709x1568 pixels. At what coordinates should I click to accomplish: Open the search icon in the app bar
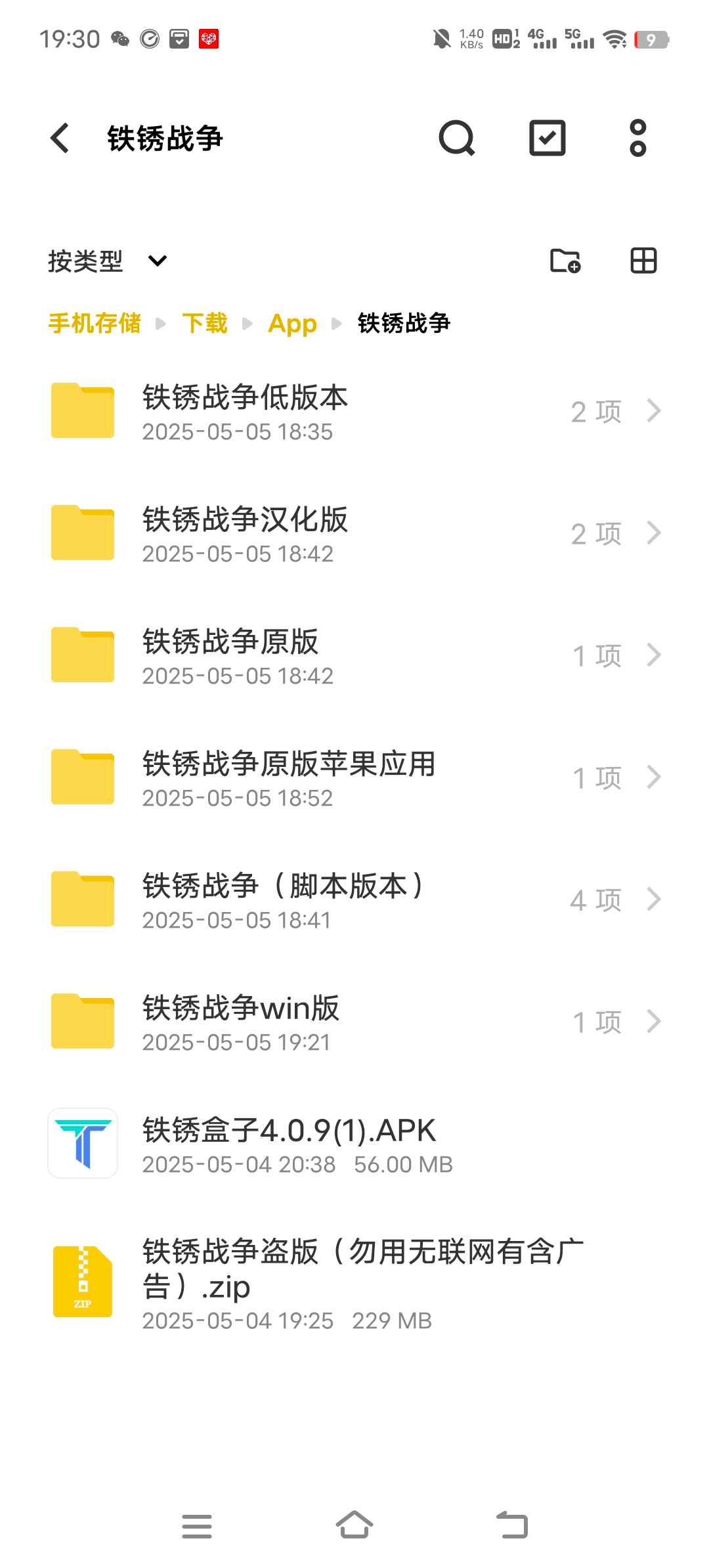tap(456, 138)
